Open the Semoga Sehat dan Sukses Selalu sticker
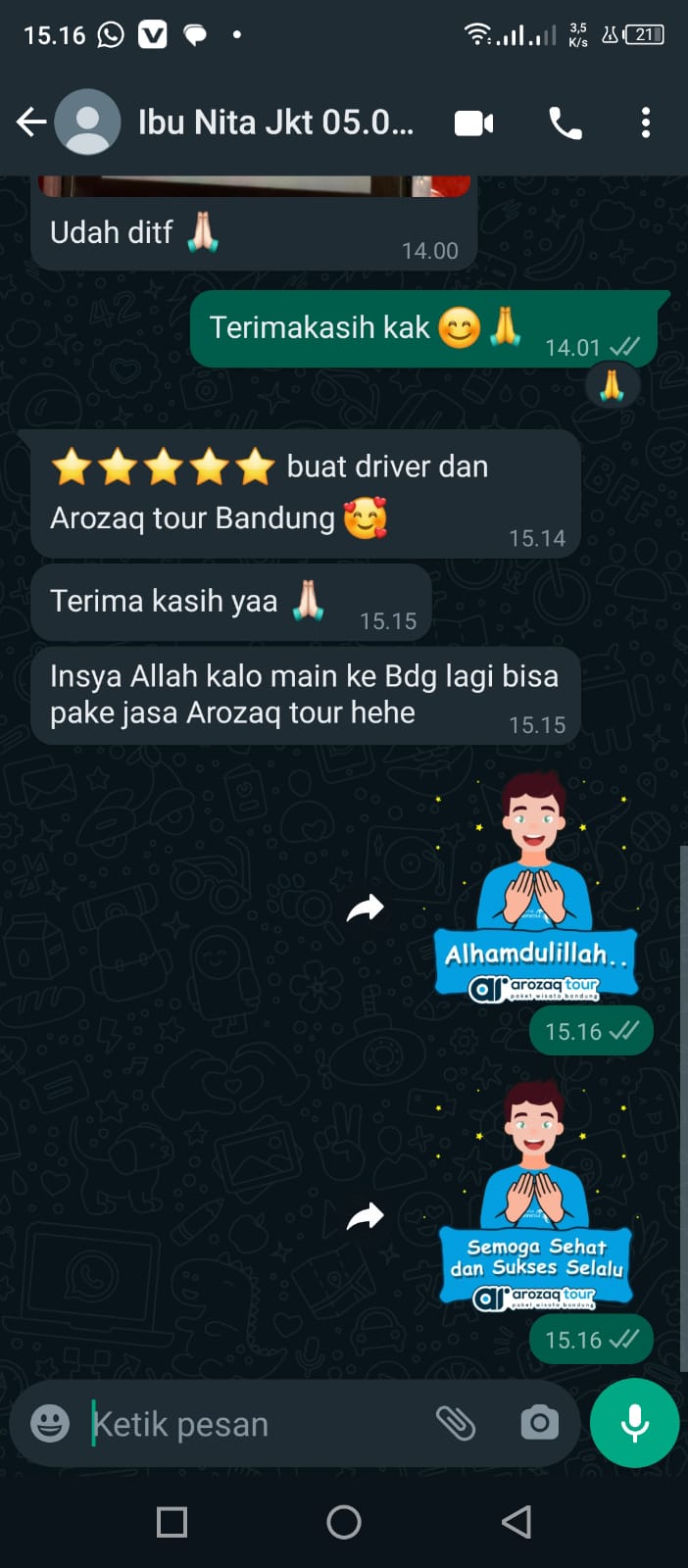The width and height of the screenshot is (688, 1568). point(534,1196)
